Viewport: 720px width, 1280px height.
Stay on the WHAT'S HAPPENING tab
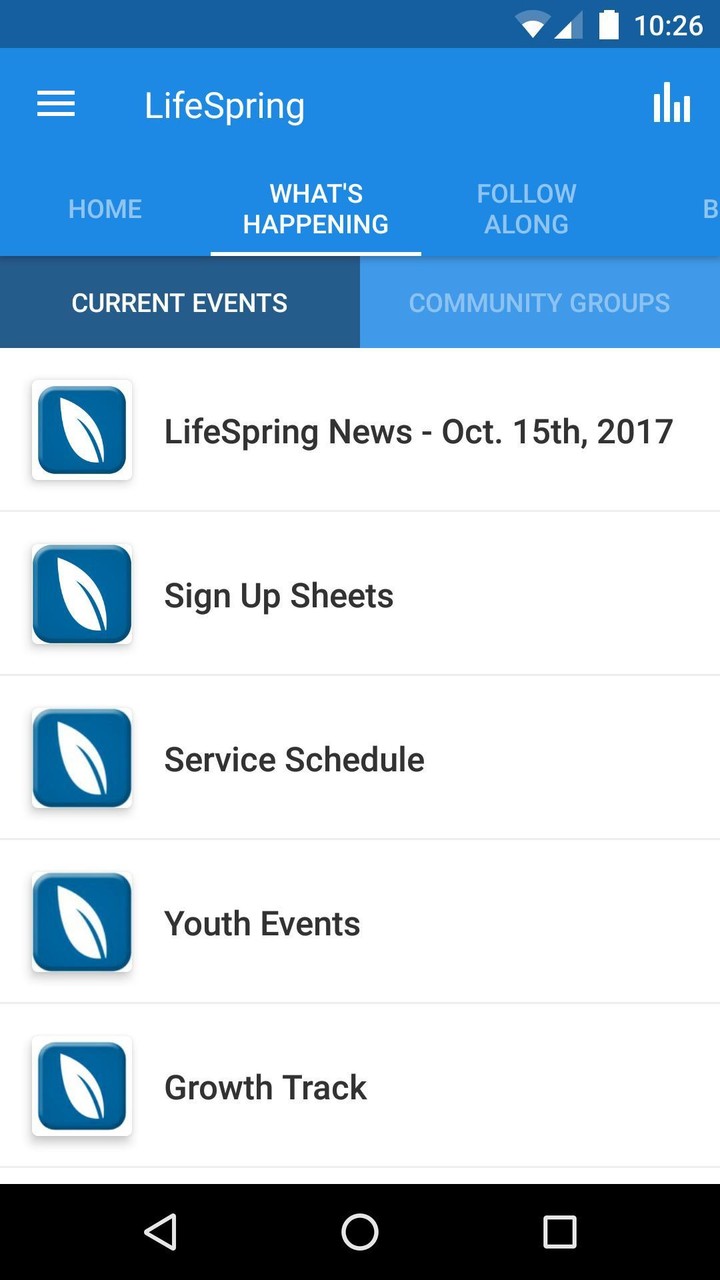pyautogui.click(x=316, y=208)
